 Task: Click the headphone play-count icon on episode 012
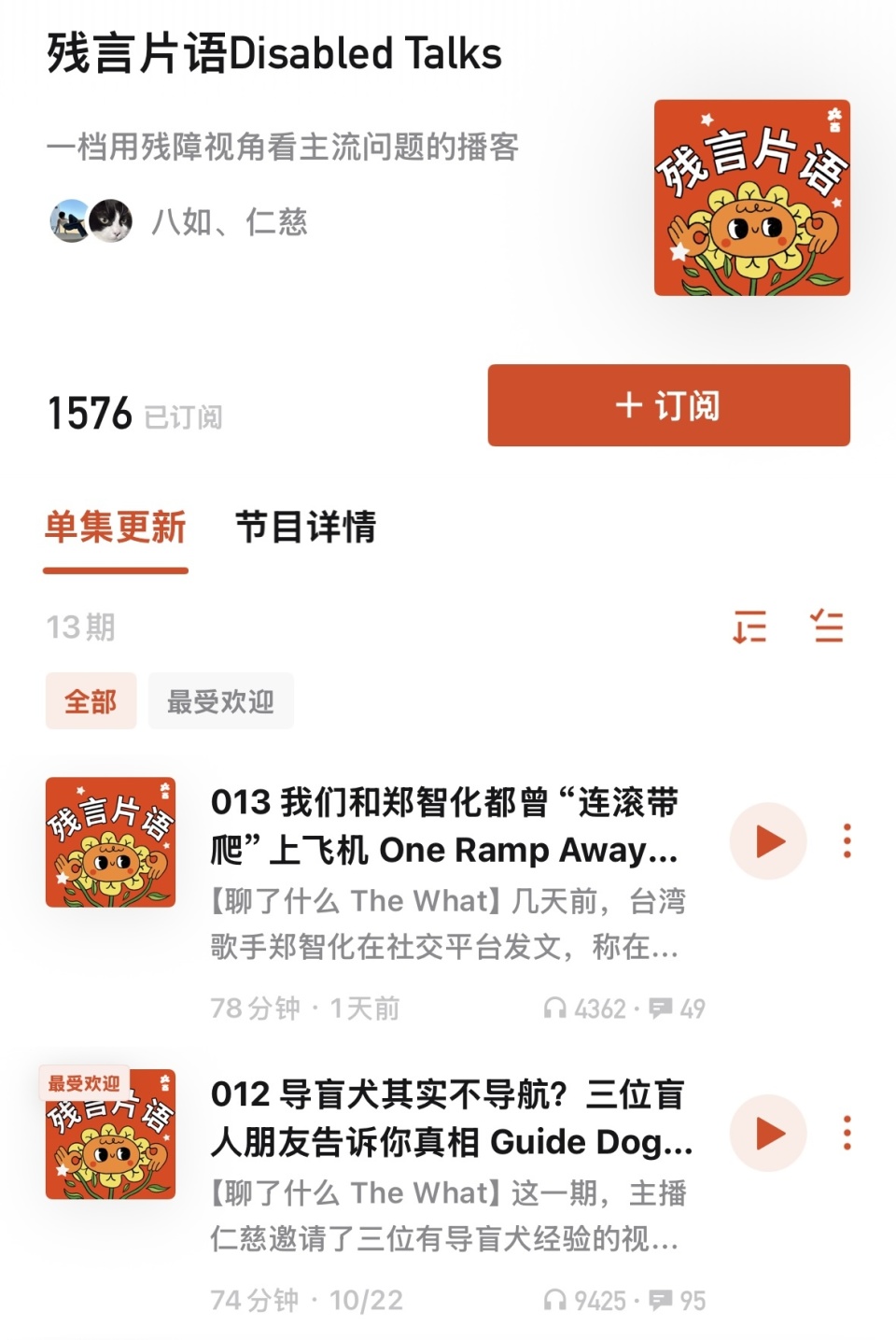pos(557,1299)
